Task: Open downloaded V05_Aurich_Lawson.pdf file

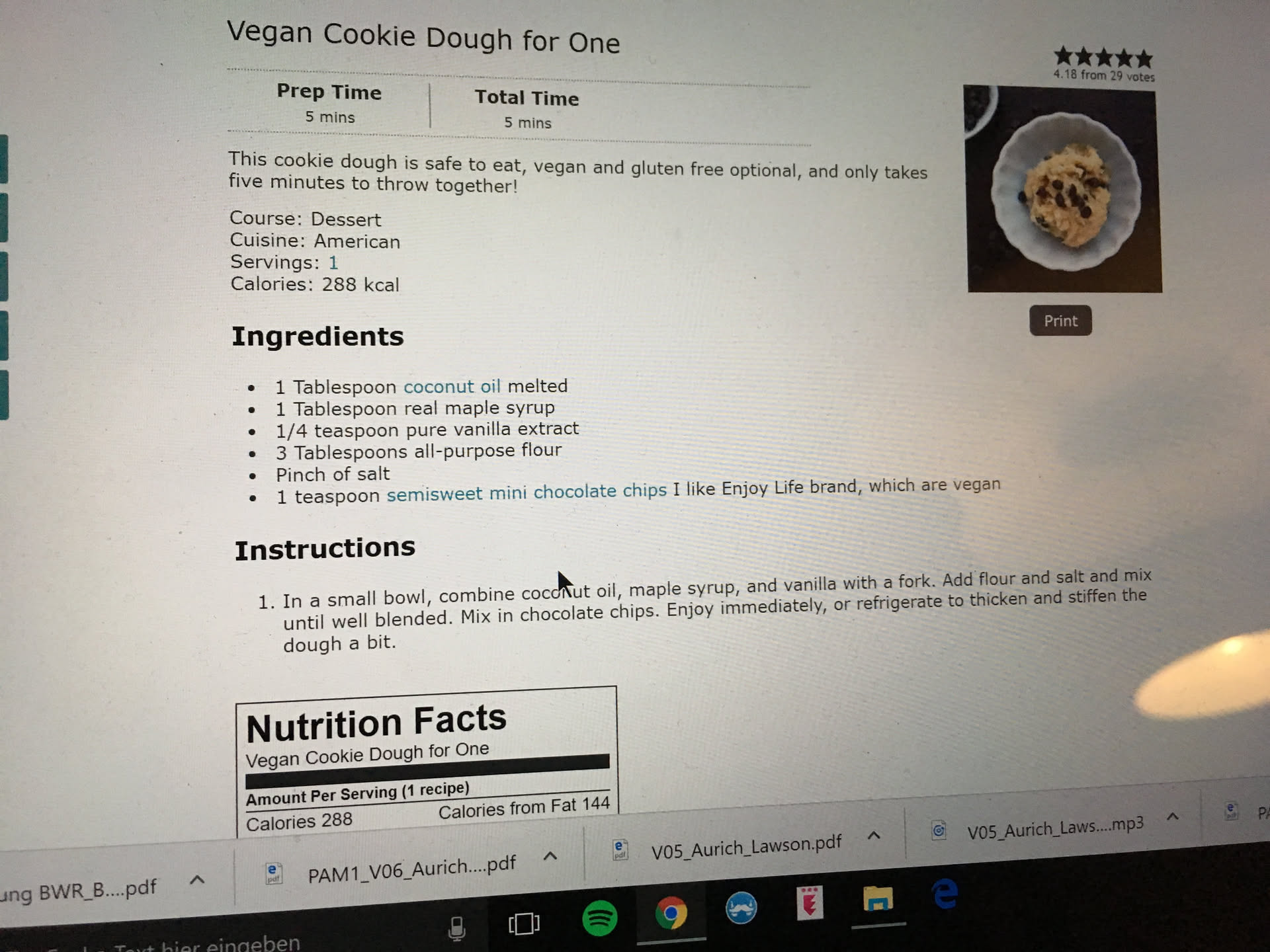Action: click(745, 847)
